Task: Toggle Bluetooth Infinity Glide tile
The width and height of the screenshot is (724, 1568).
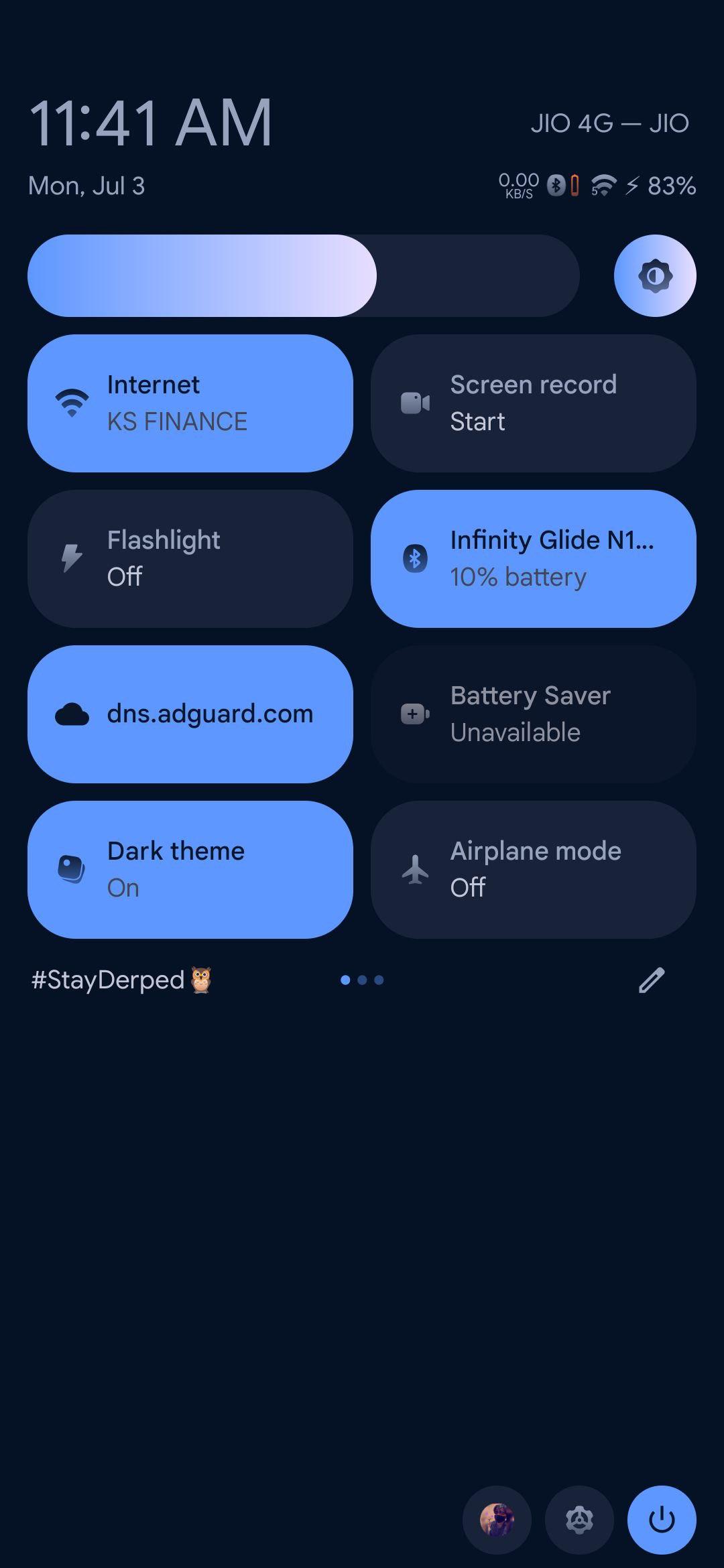Action: tap(533, 559)
